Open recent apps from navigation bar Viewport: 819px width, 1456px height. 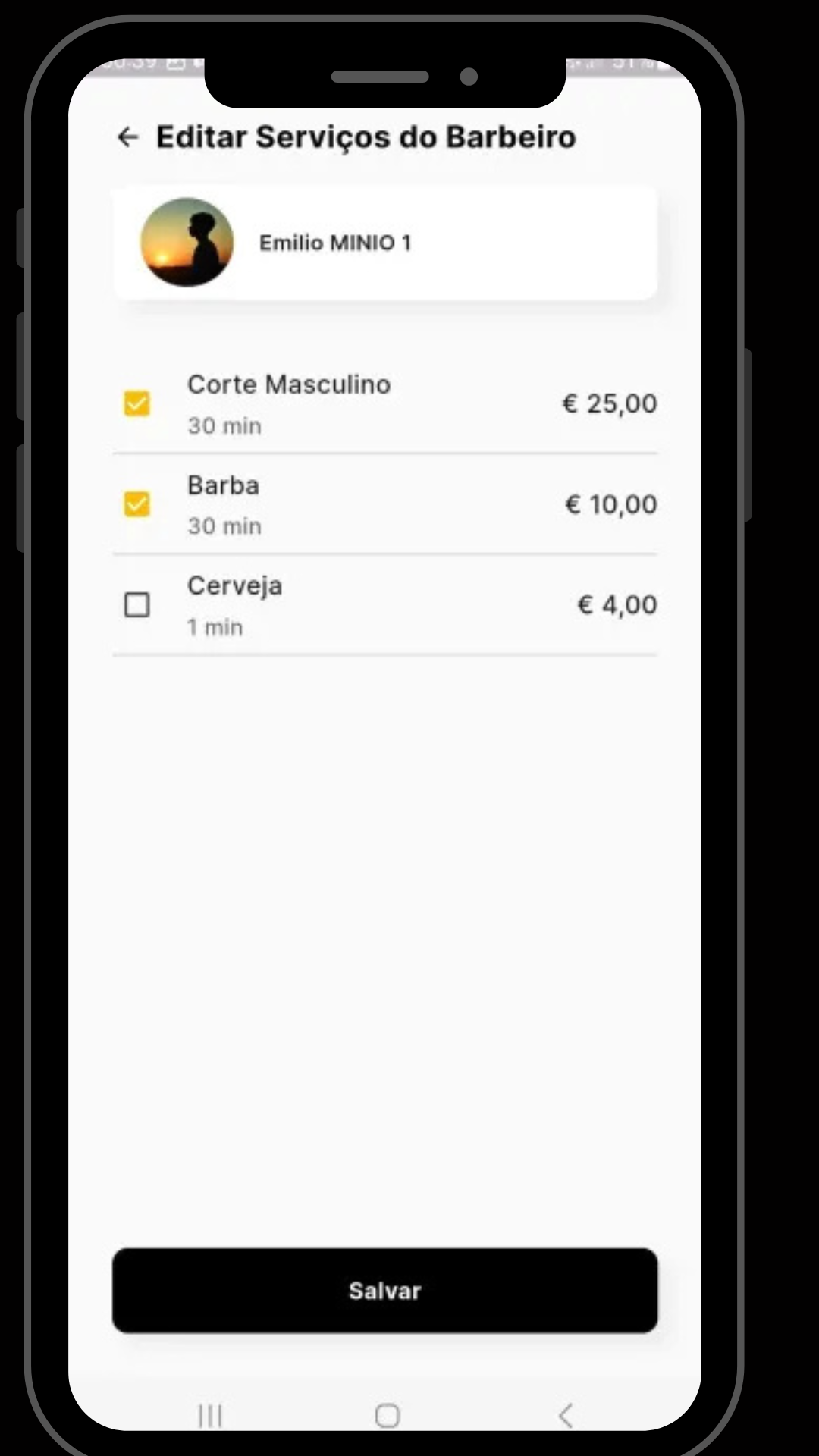(210, 1415)
